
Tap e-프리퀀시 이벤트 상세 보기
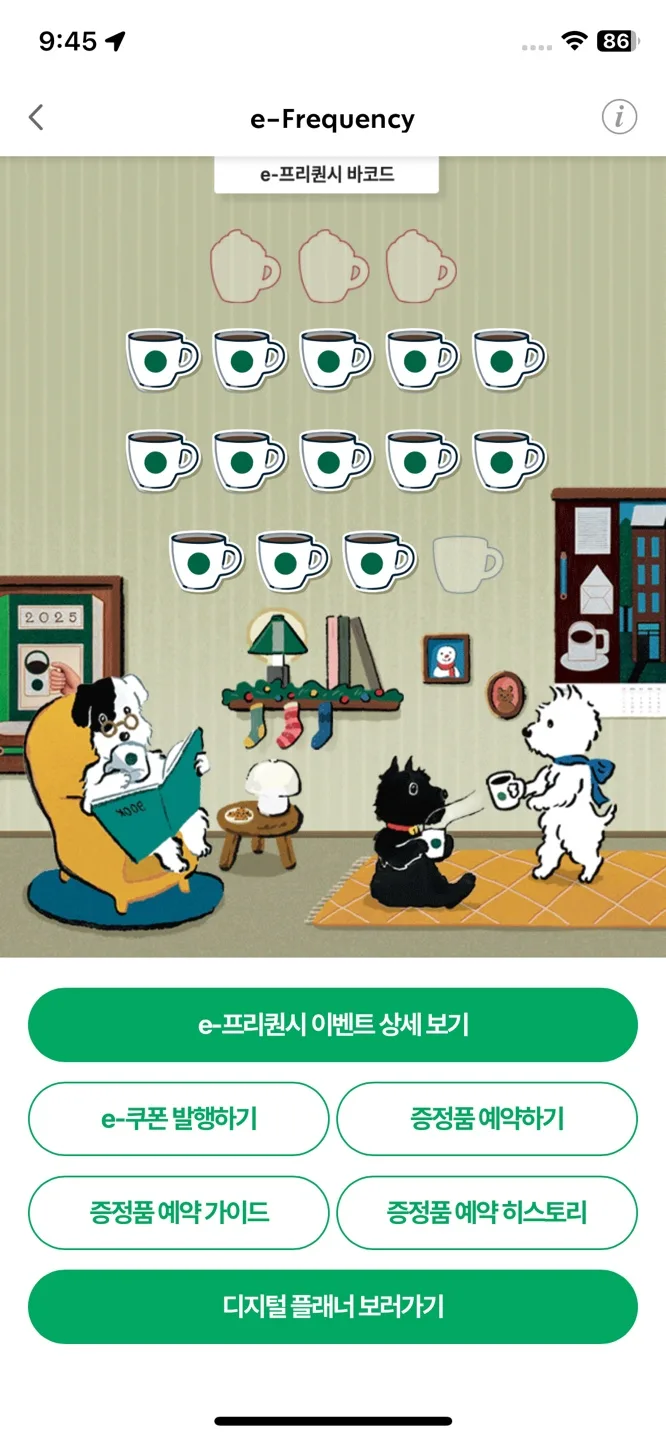point(333,1025)
